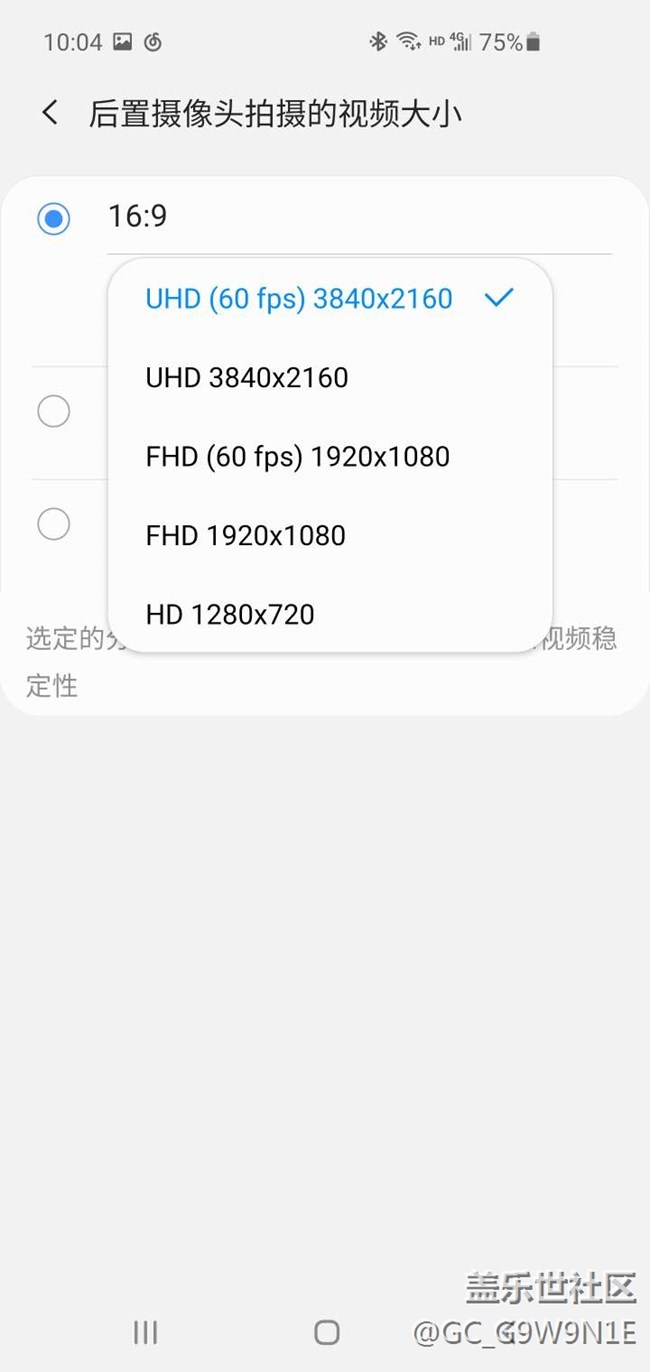Select the second aspect ratio radio button
This screenshot has height=1372, width=650.
[x=54, y=411]
